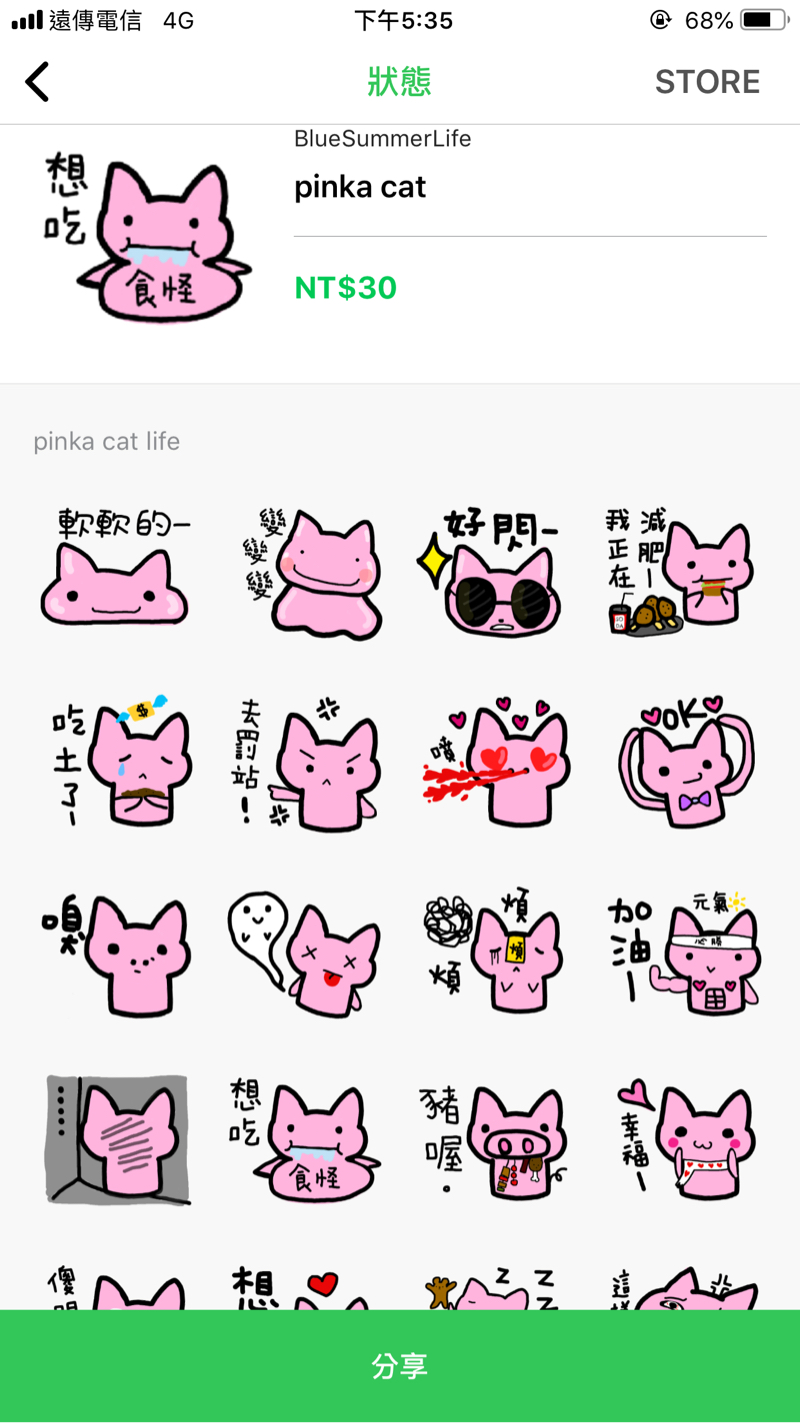Viewport: 800px width, 1423px height.
Task: Go back using the top-left arrow
Action: 38,82
